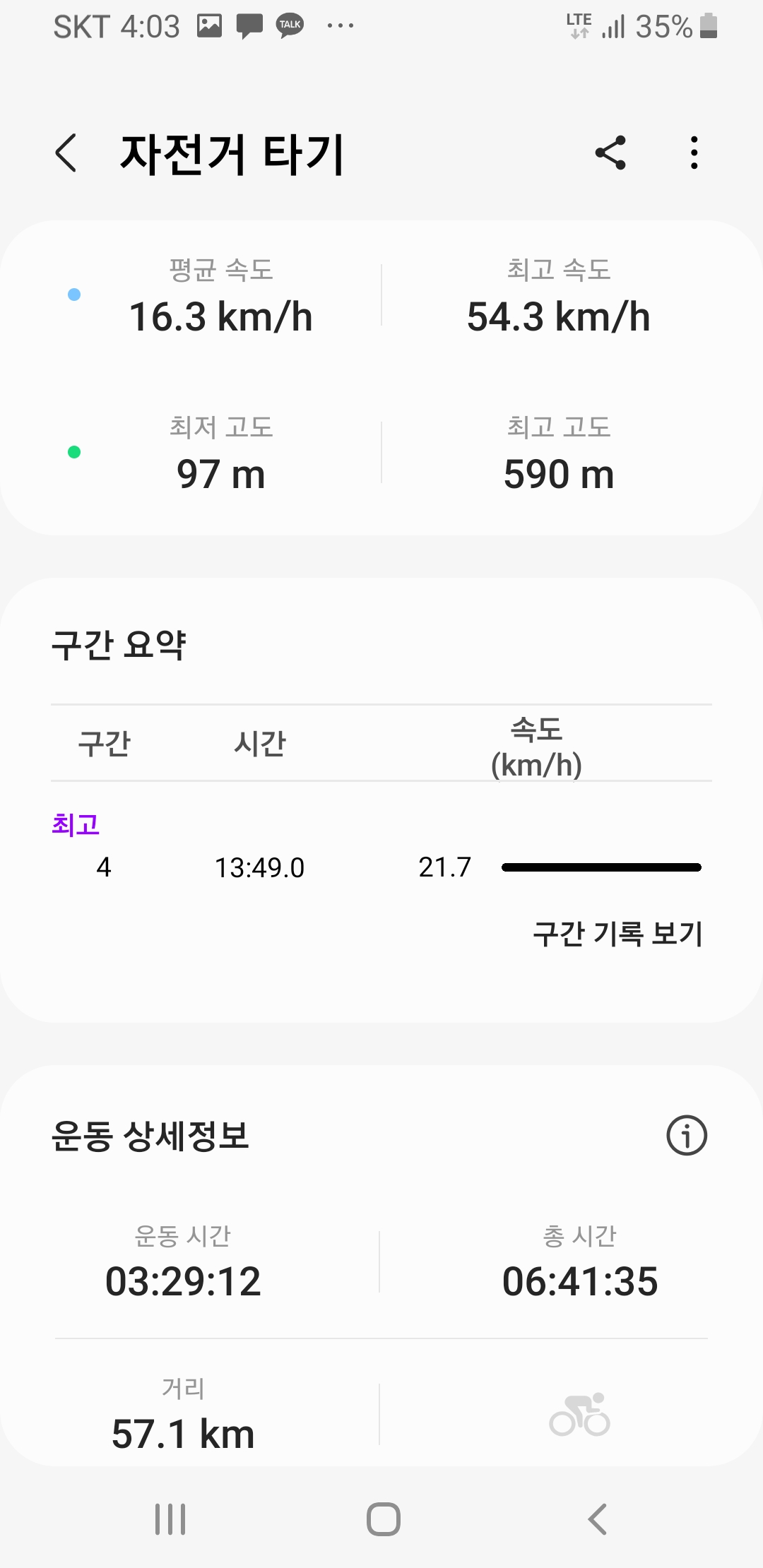
Task: Show info for 운동 상세정보
Action: pos(686,1136)
